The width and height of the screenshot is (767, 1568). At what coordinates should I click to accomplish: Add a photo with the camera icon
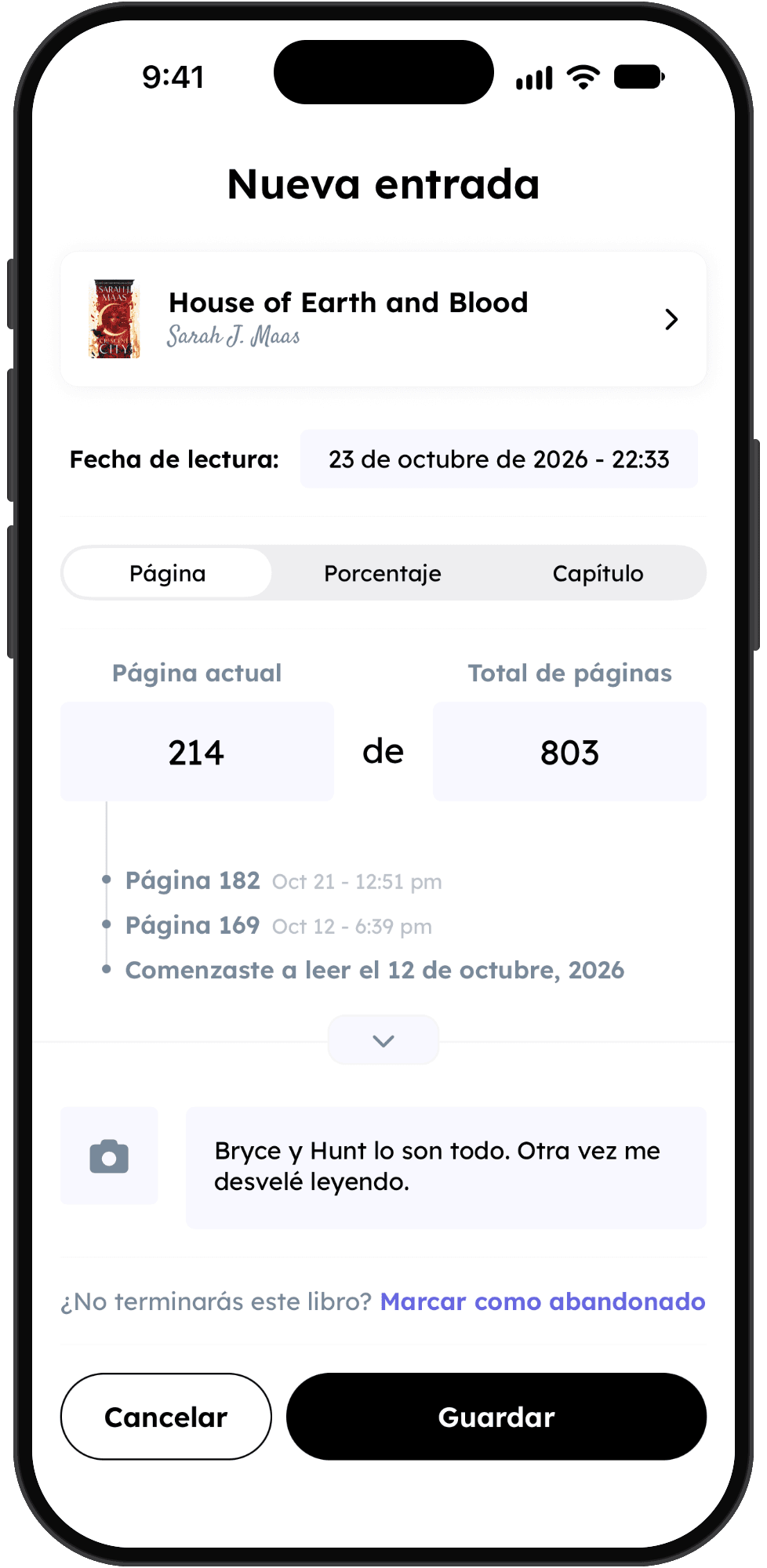109,1156
